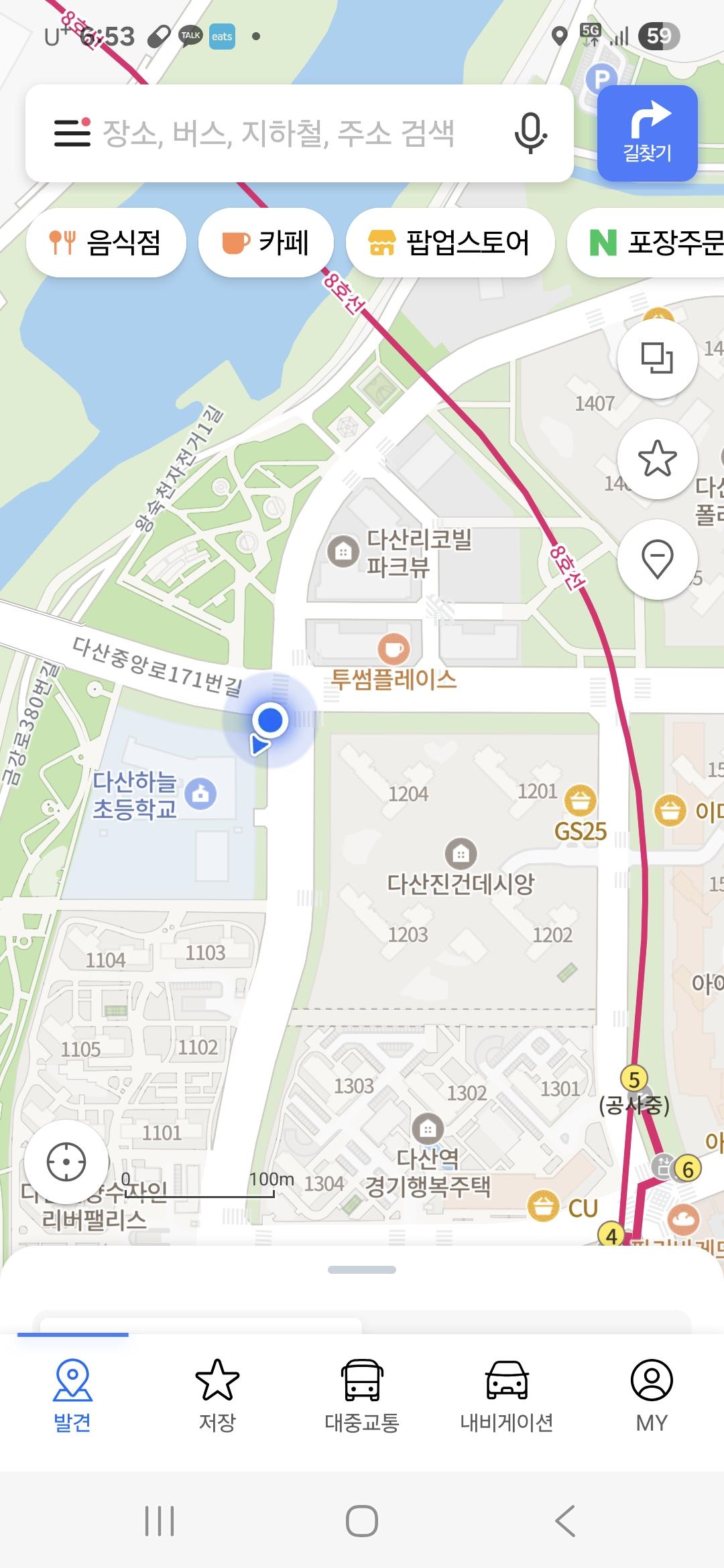This screenshot has height=1568, width=724.
Task: Open the hamburger menu in search bar
Action: coord(72,132)
